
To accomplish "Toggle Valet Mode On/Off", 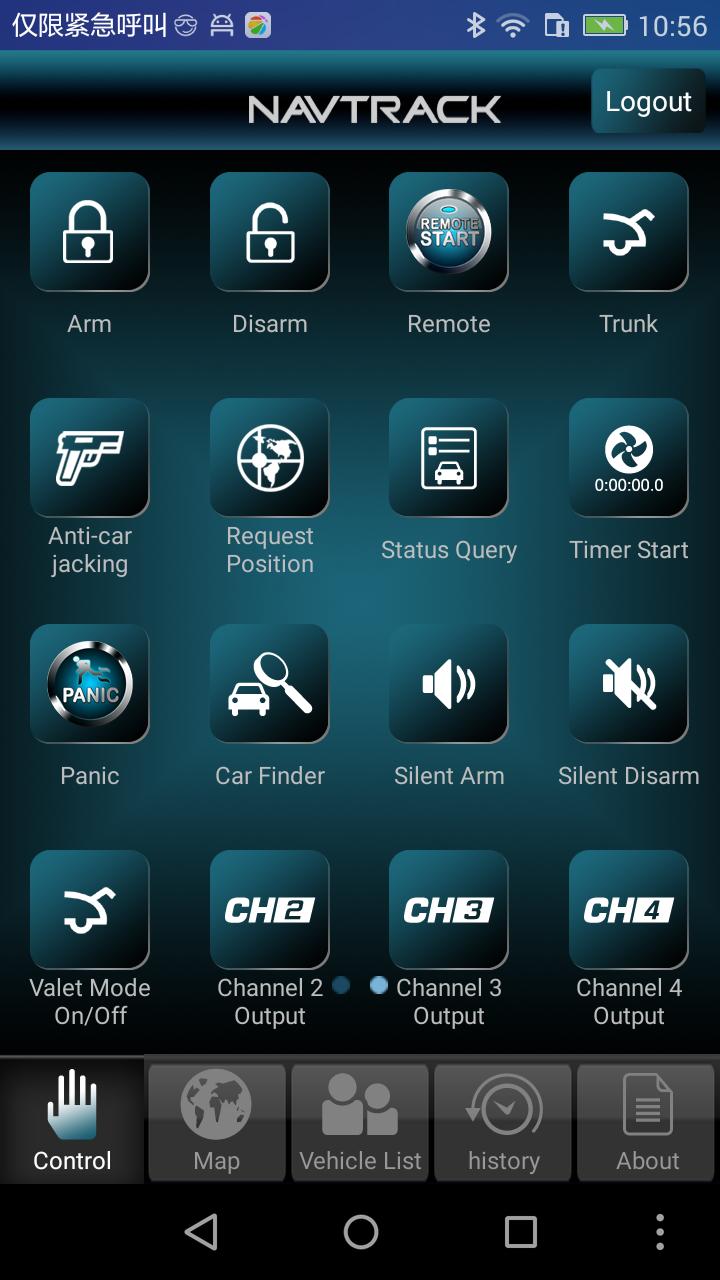I will pyautogui.click(x=90, y=910).
